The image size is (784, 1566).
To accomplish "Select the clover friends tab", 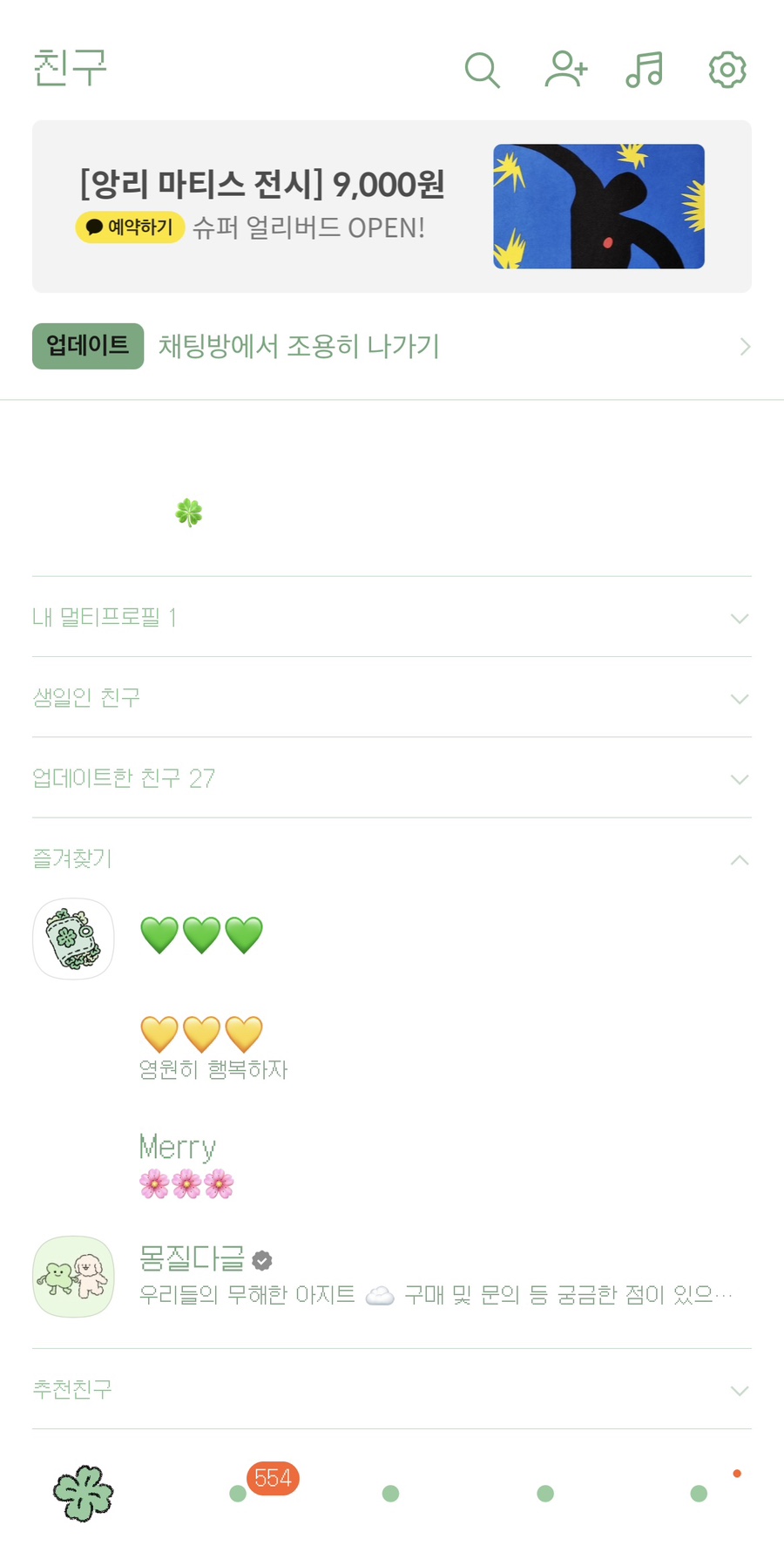I will 84,1493.
